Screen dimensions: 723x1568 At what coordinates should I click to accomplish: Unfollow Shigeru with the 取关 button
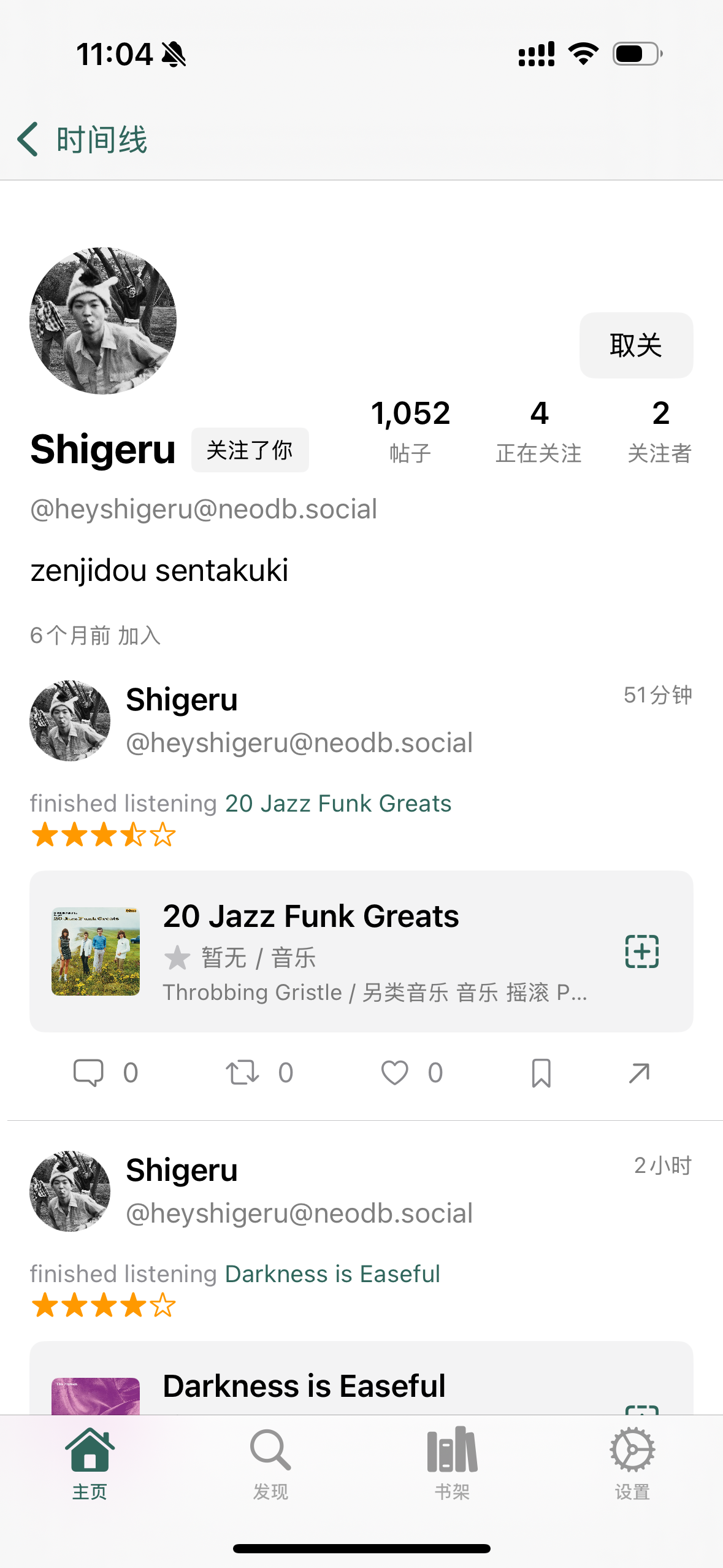[x=636, y=345]
